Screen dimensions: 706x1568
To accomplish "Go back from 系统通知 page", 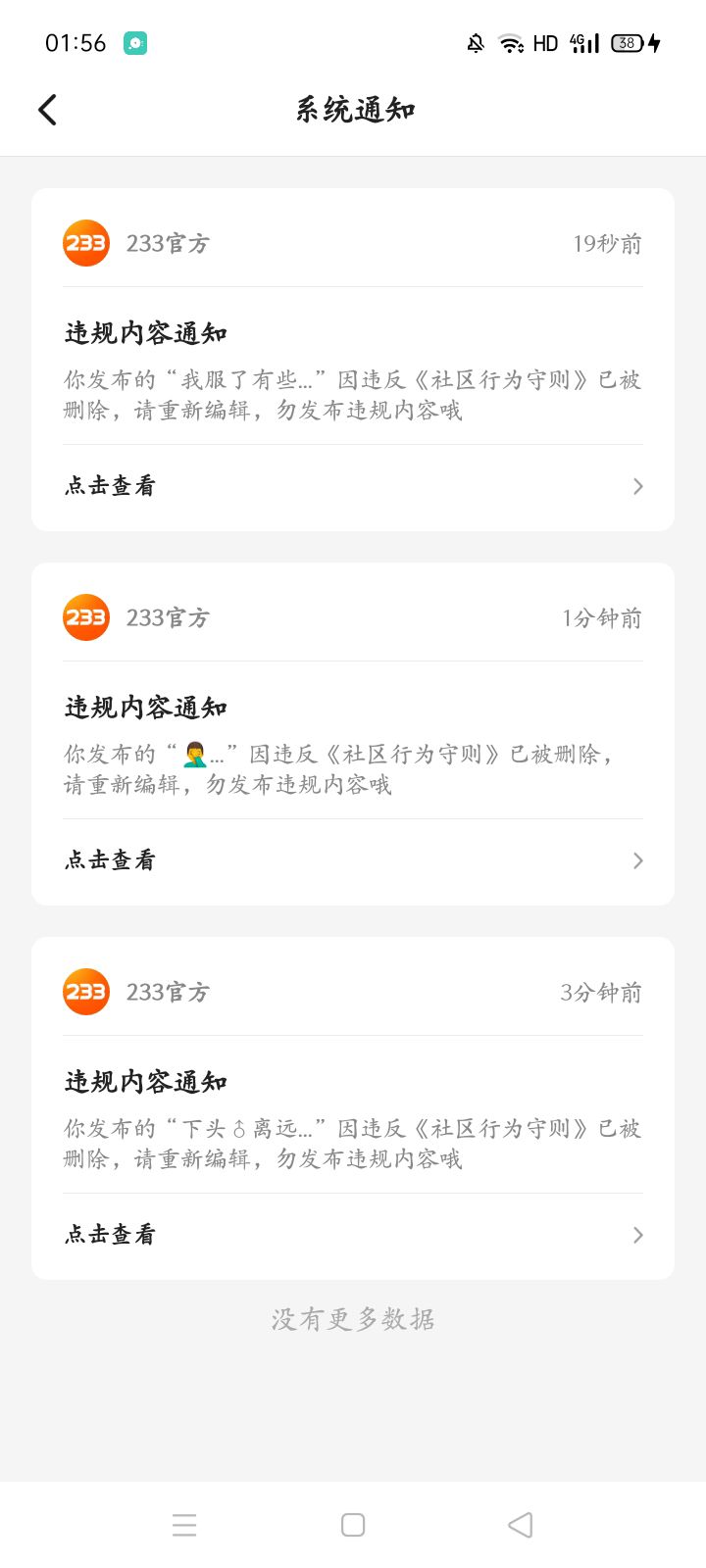I will pos(47,110).
